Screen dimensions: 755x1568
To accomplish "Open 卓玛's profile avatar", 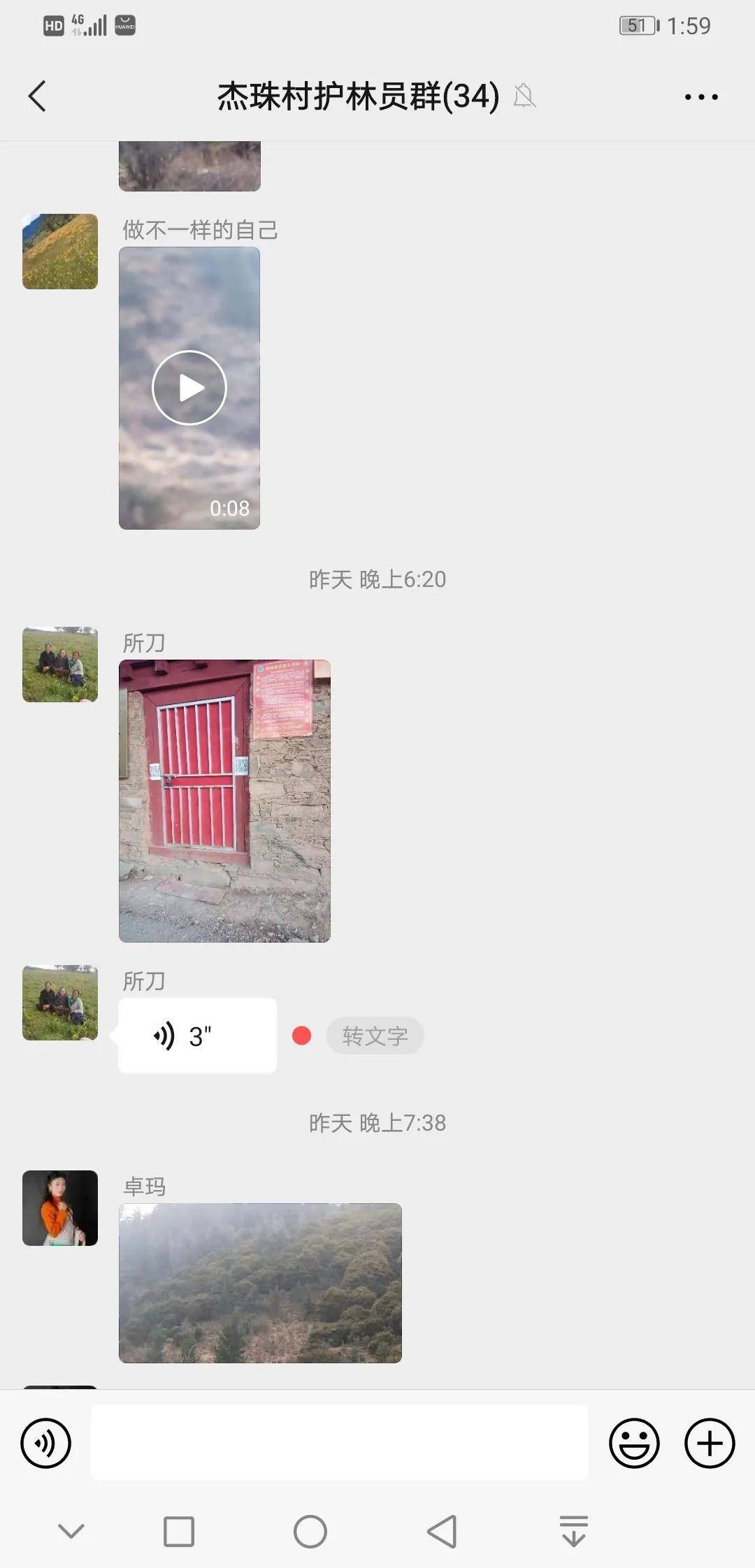I will pos(60,1208).
